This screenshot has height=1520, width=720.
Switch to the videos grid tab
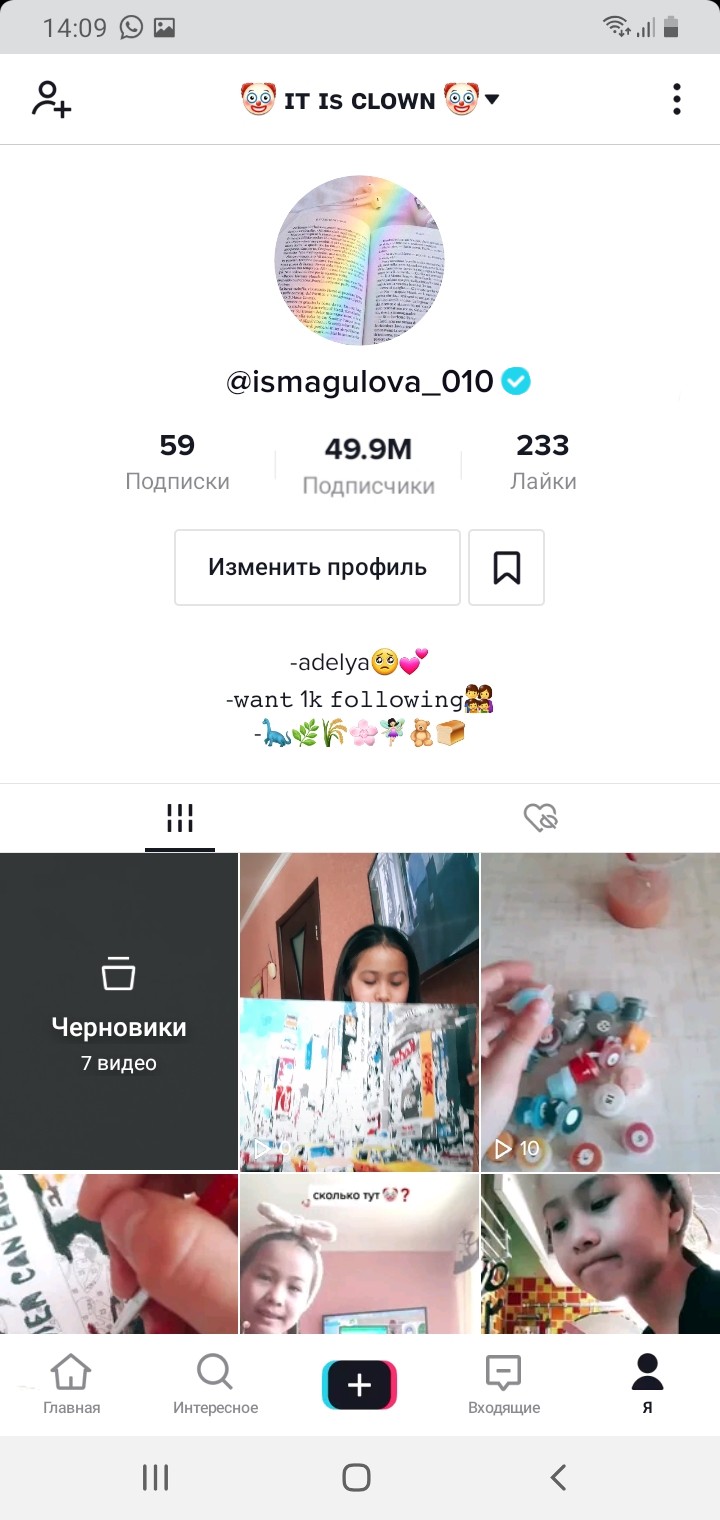coord(180,819)
